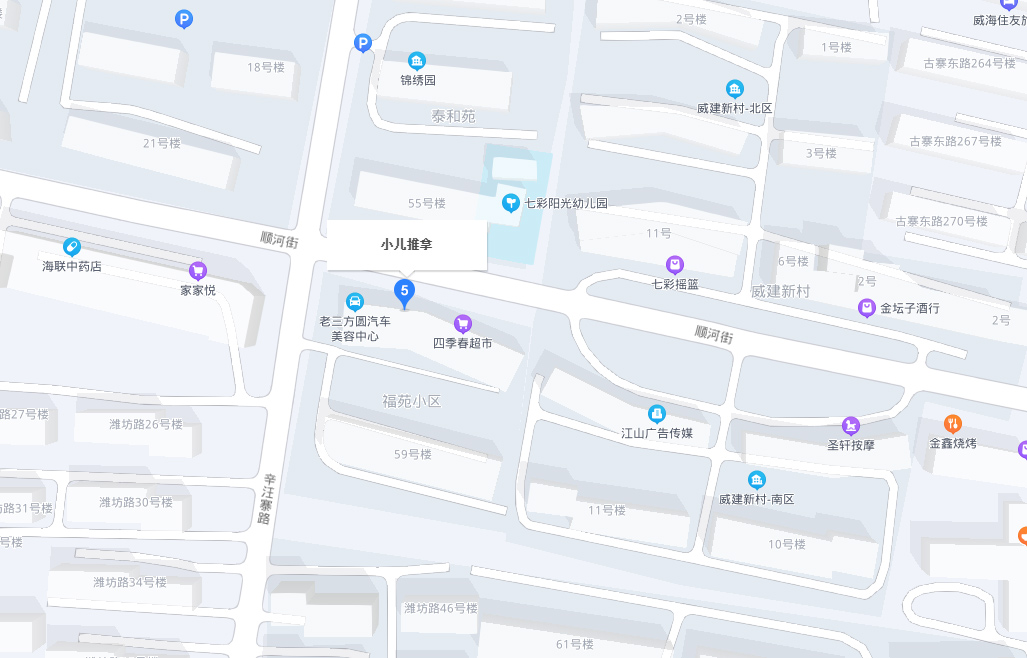Tap the blue marker numbered 5
This screenshot has width=1027, height=658.
pyautogui.click(x=405, y=292)
